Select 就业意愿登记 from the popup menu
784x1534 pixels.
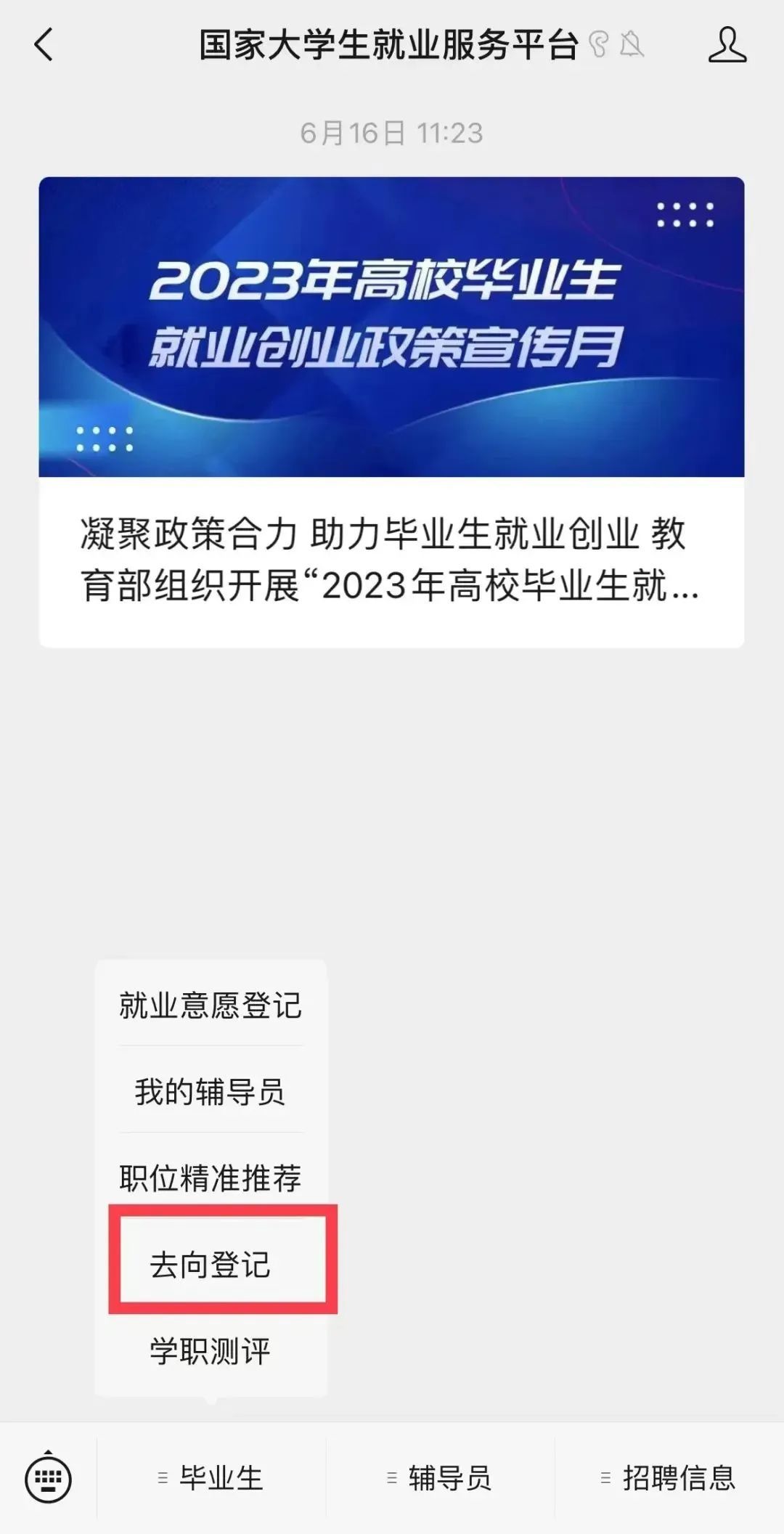click(x=211, y=1005)
